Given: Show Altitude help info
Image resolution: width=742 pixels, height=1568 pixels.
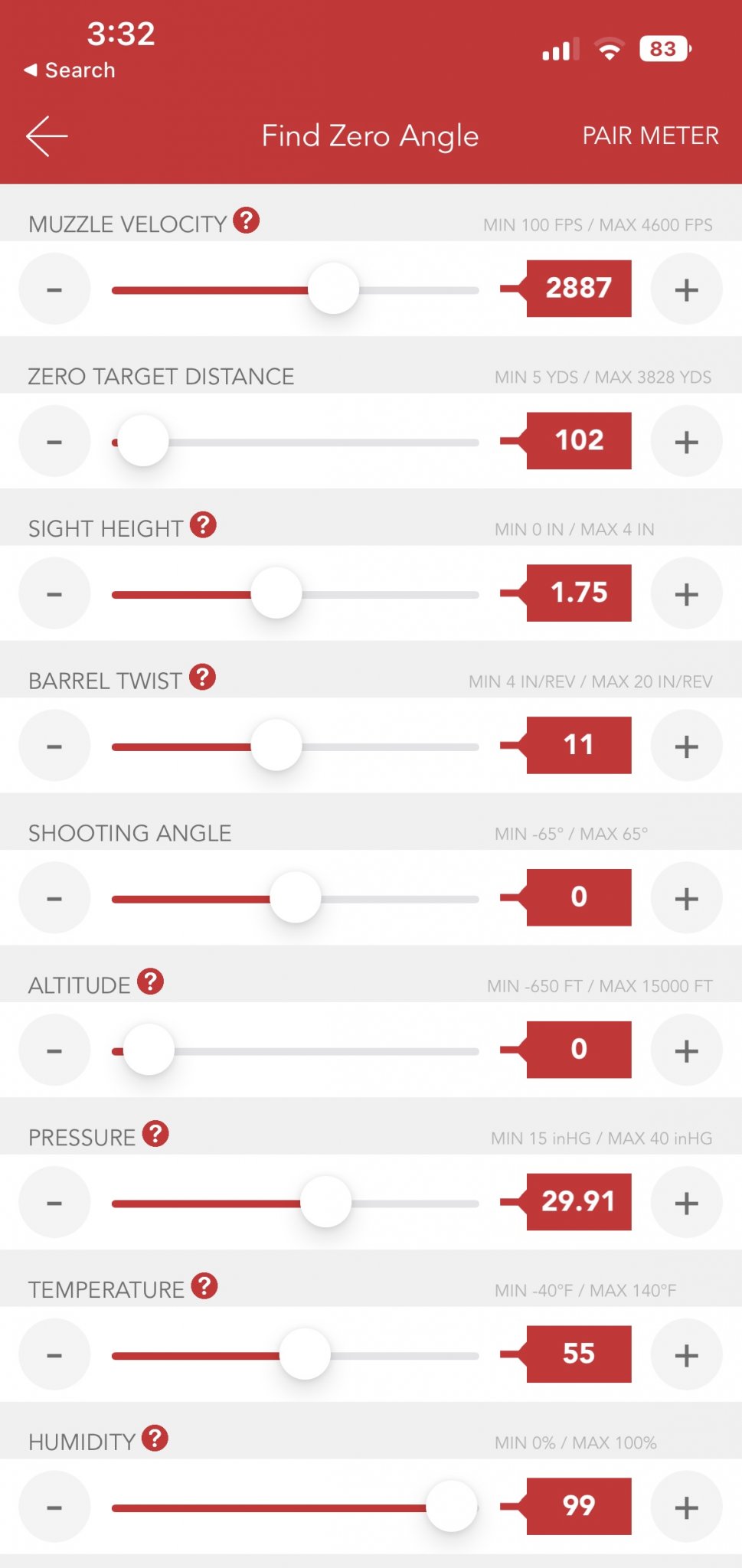Looking at the screenshot, I should click(151, 982).
